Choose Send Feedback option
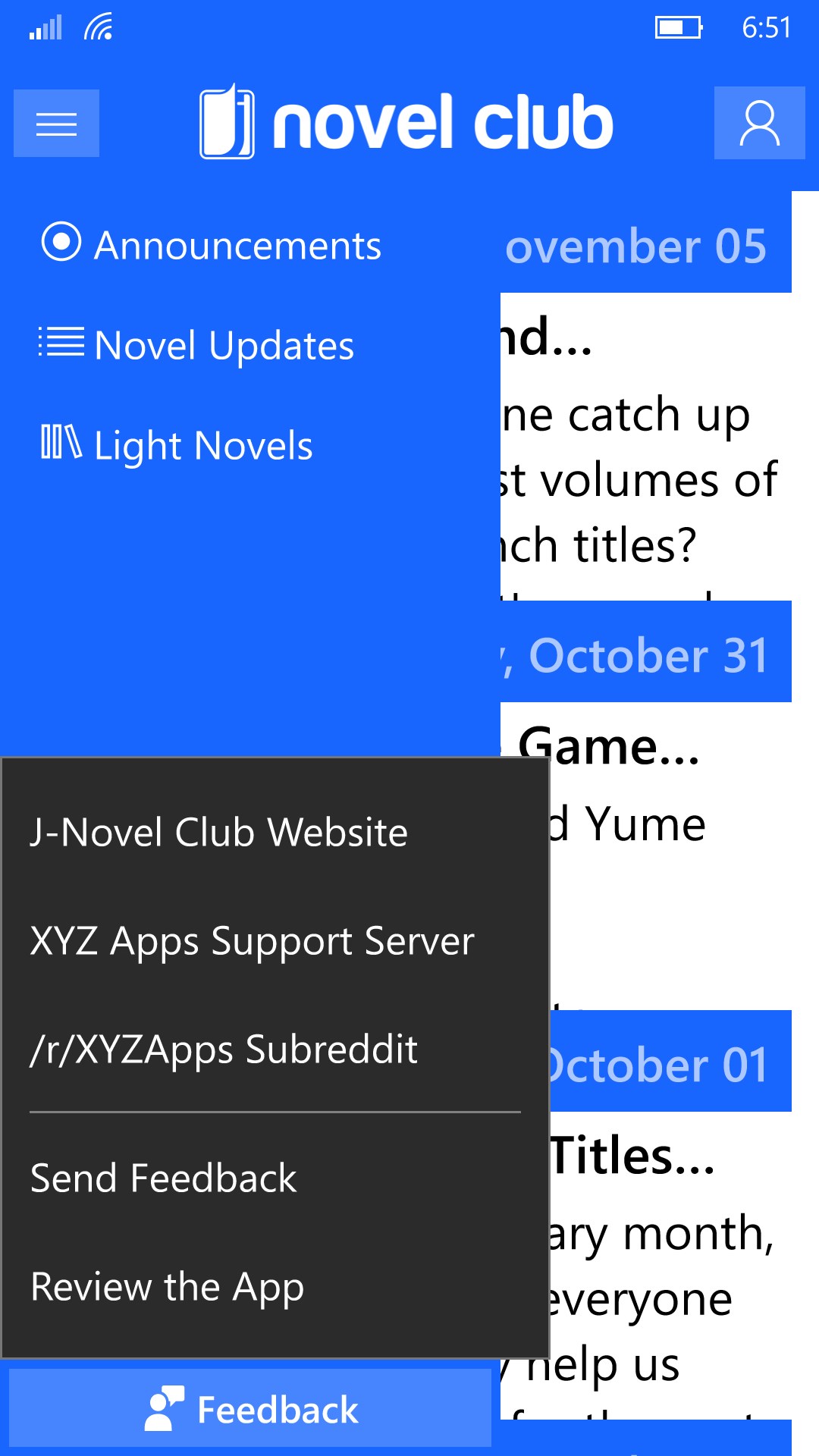 click(163, 1178)
